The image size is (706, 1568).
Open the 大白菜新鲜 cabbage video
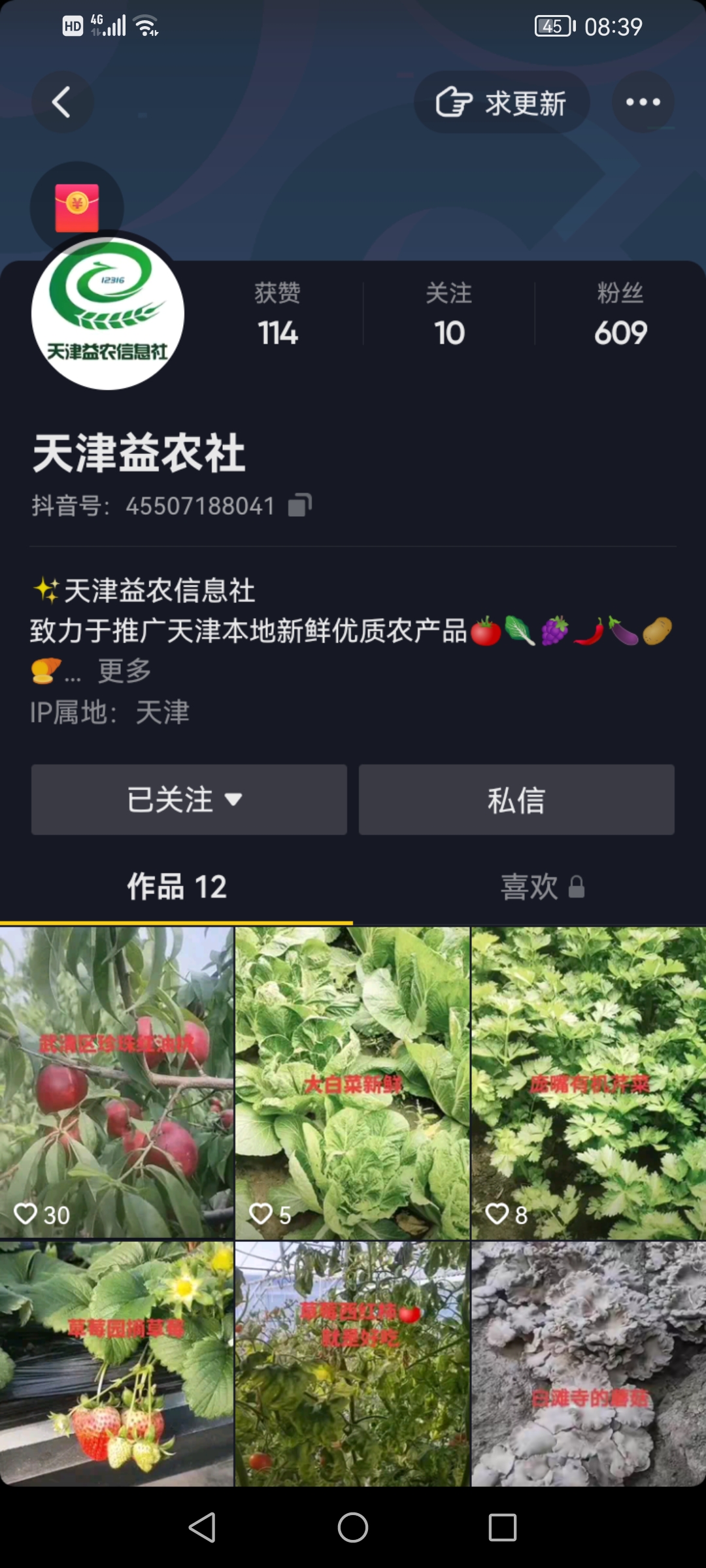(352, 1083)
